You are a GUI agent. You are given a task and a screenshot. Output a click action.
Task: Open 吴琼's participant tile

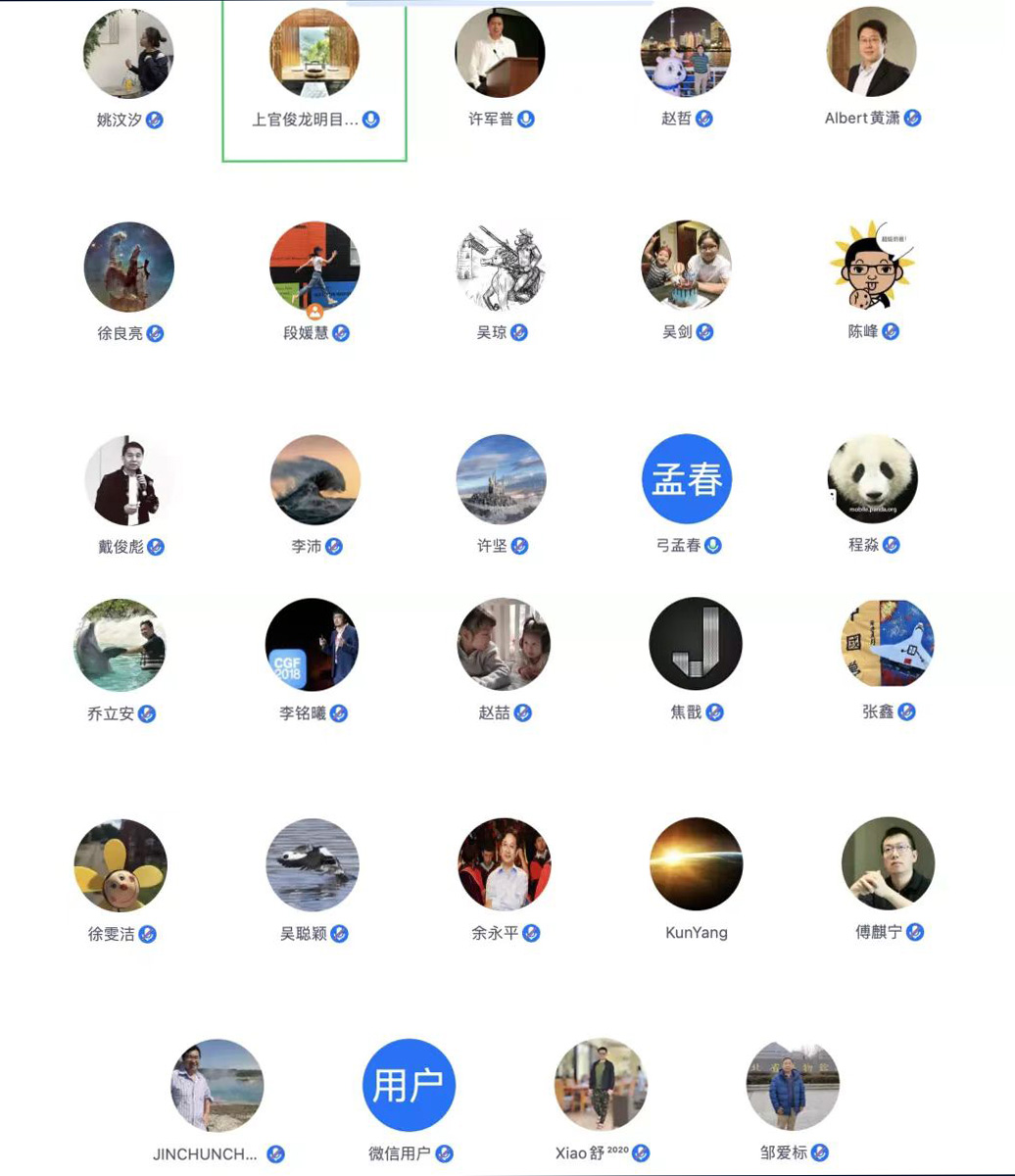click(501, 267)
